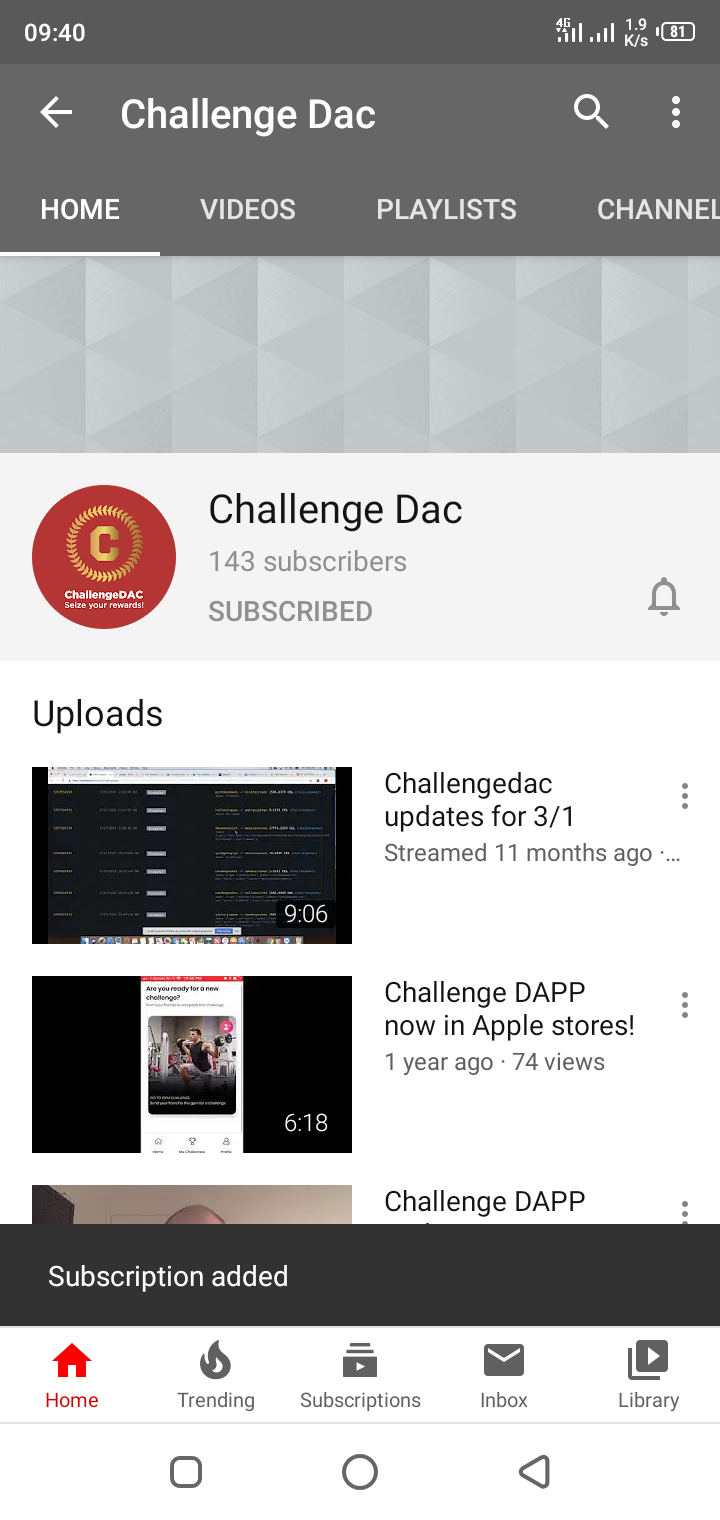Open search on the Challenge Dac channel
Image resolution: width=720 pixels, height=1520 pixels.
tap(590, 112)
